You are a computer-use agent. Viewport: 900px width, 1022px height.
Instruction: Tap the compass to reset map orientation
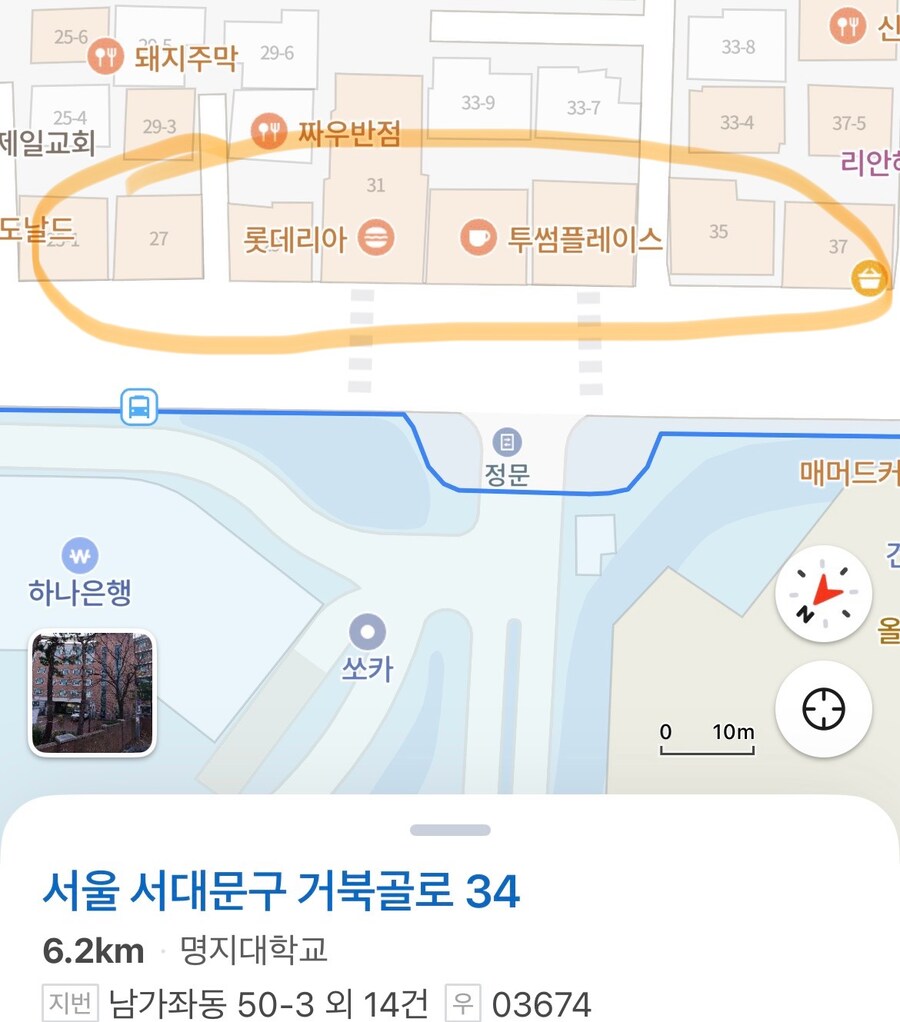(823, 592)
